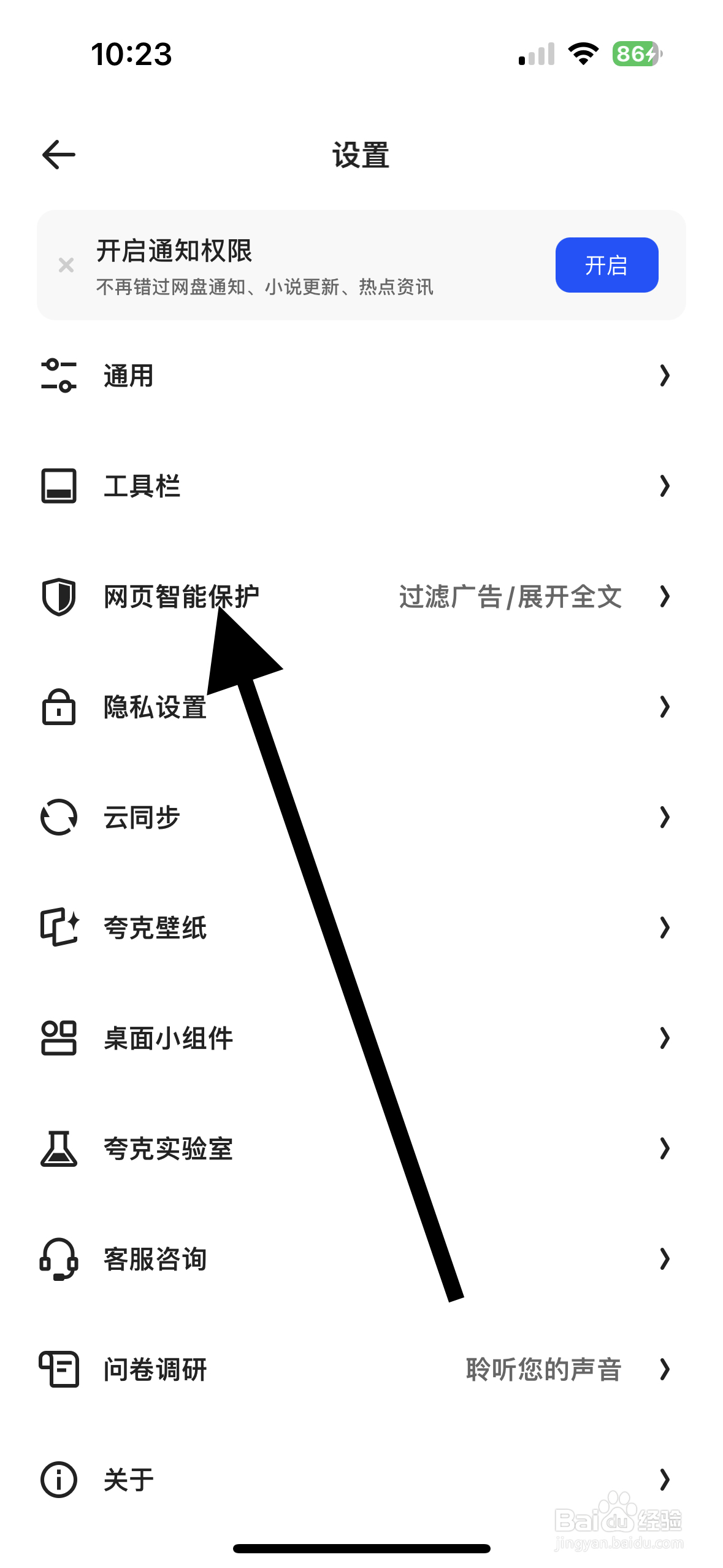
Task: Click the 问卷调研 survey icon
Action: 58,1369
